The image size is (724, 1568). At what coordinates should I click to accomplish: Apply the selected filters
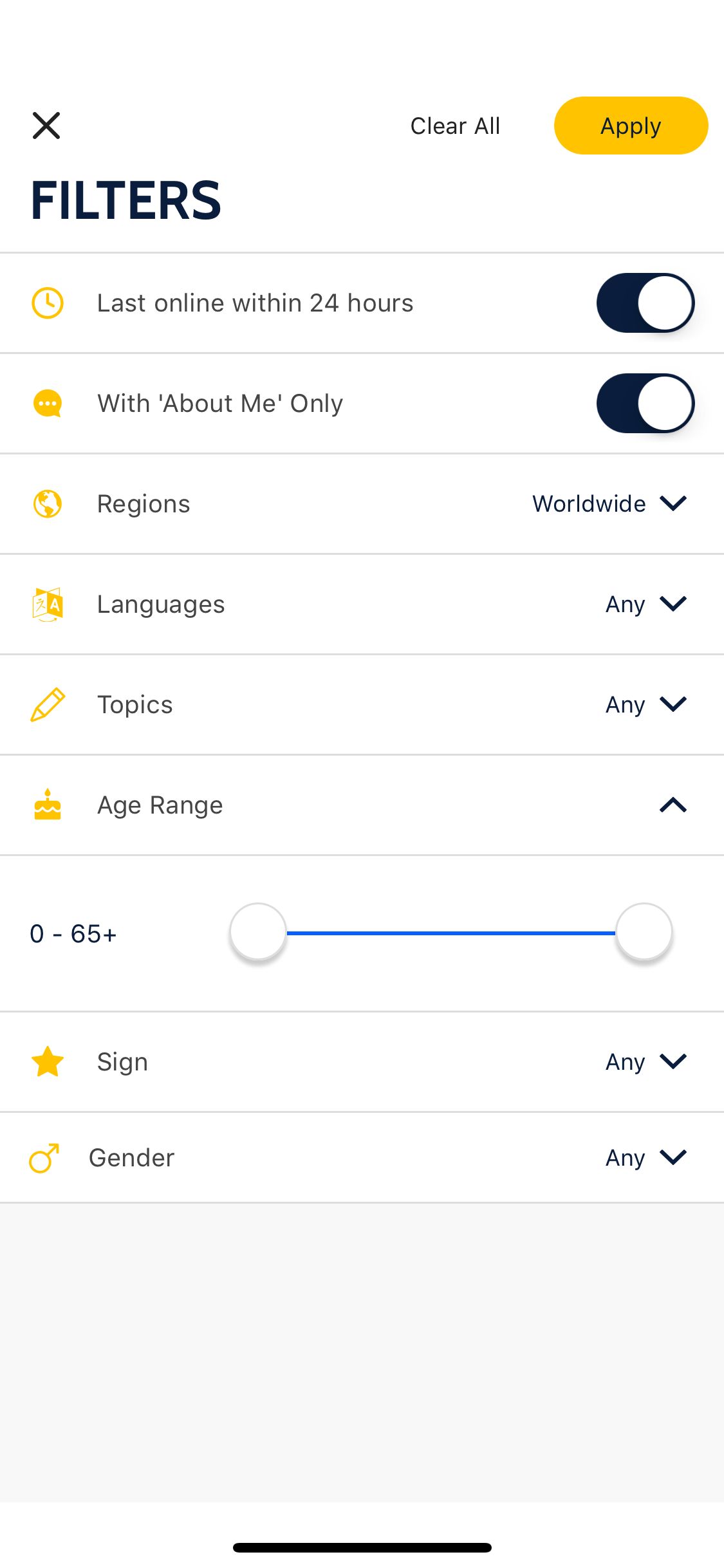pyautogui.click(x=631, y=126)
